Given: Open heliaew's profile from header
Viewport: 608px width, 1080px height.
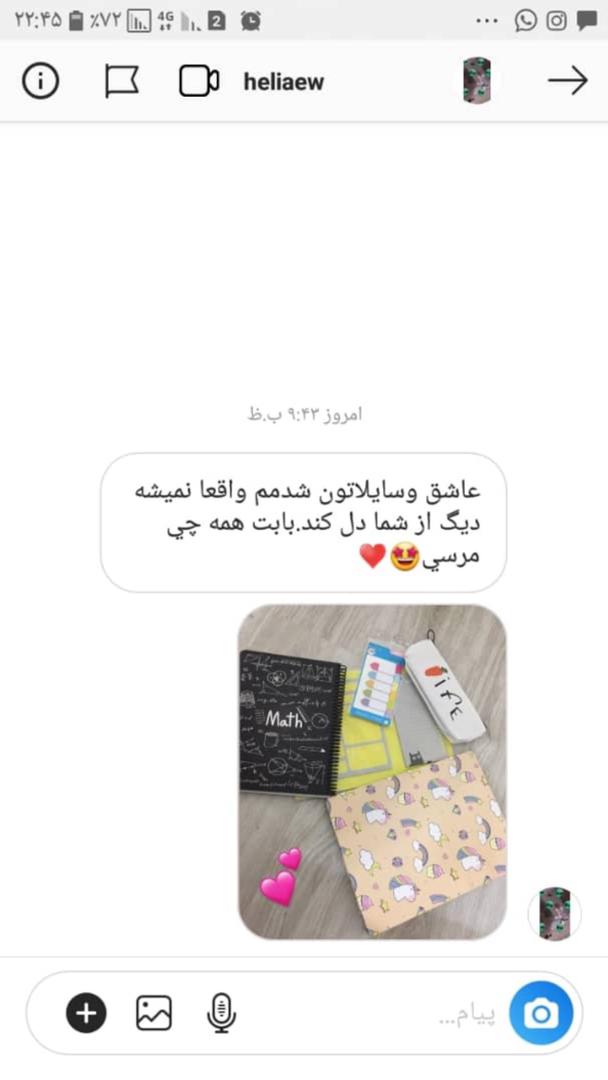Looking at the screenshot, I should 284,82.
